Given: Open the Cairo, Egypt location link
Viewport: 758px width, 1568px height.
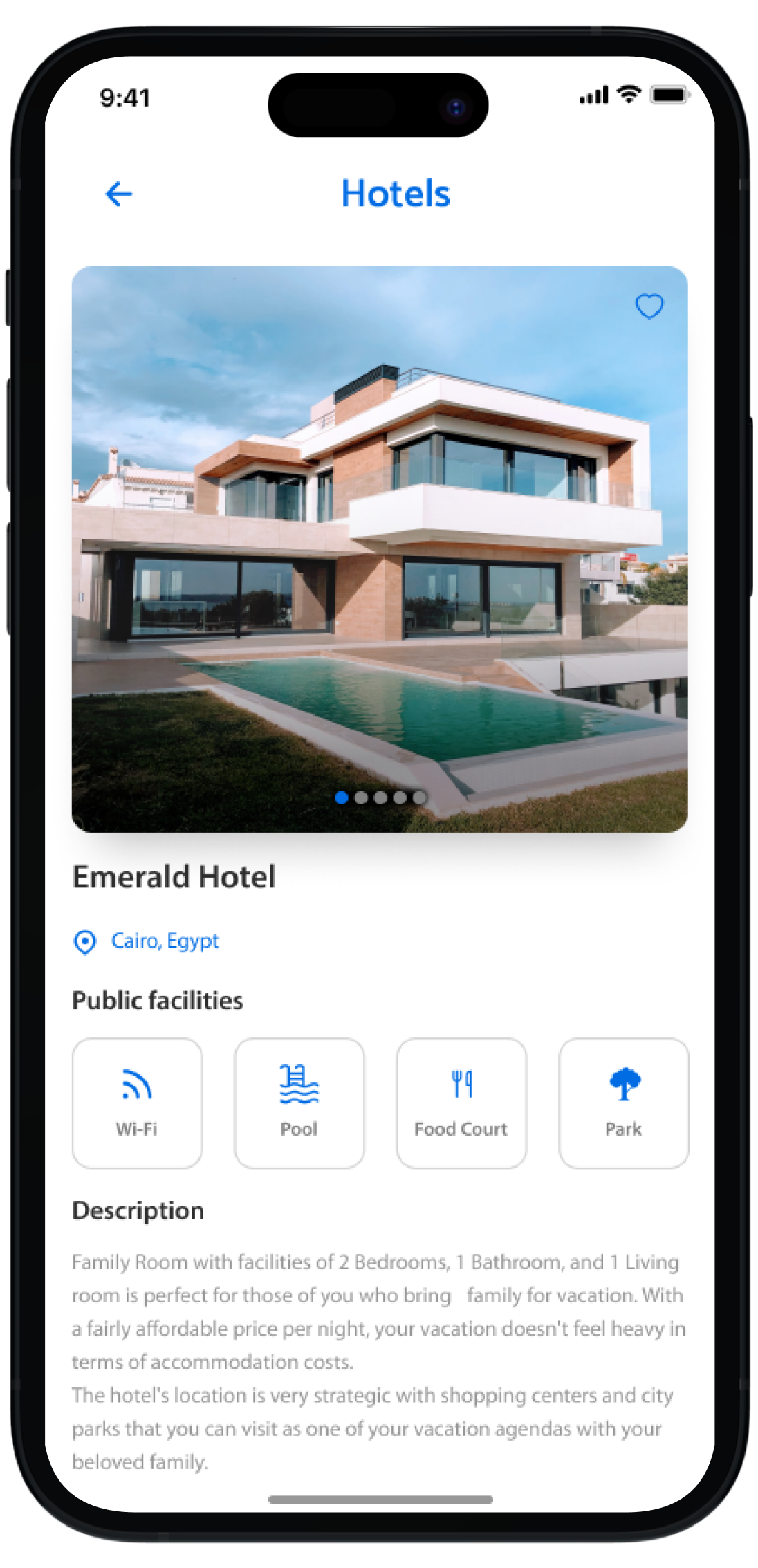Looking at the screenshot, I should click(165, 941).
